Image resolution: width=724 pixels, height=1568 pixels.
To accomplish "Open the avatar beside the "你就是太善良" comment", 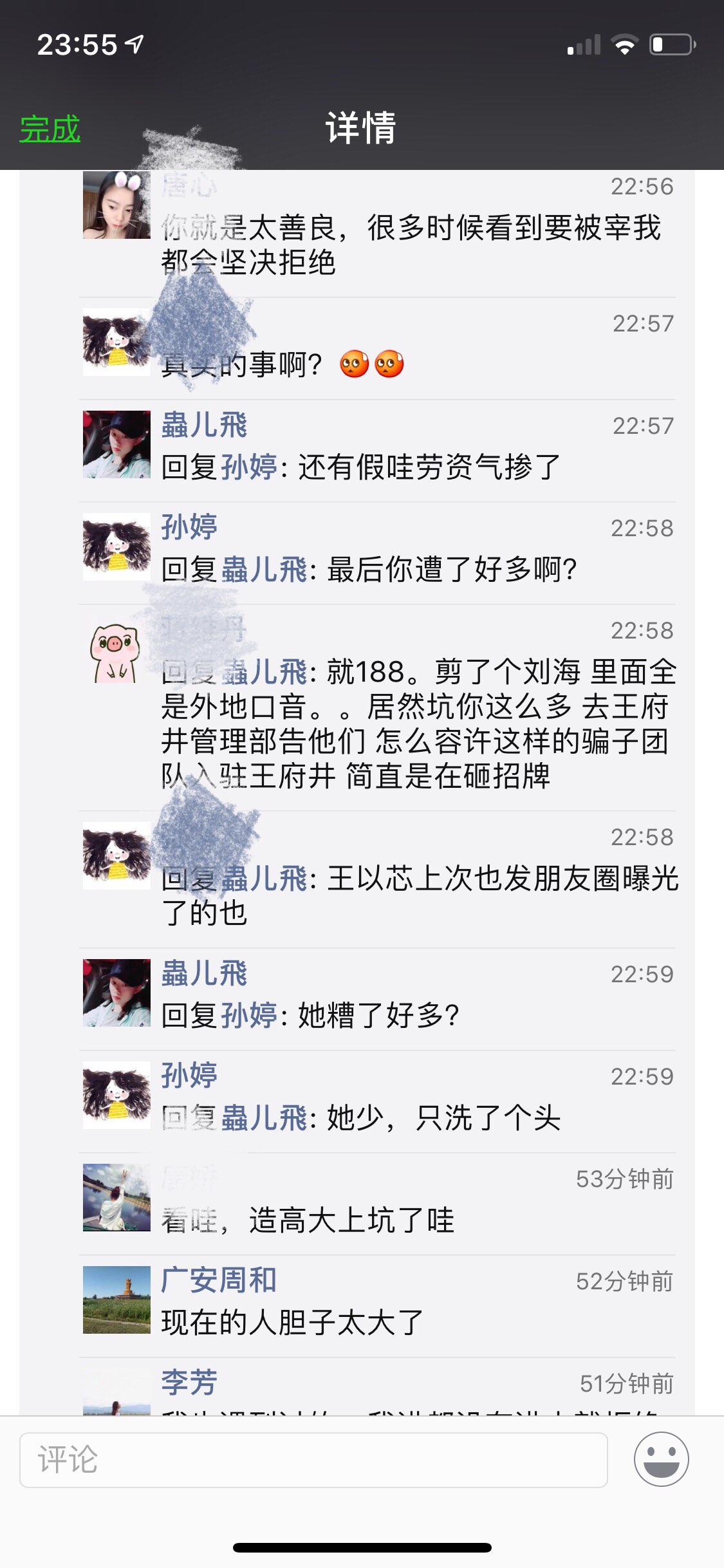I will (116, 205).
